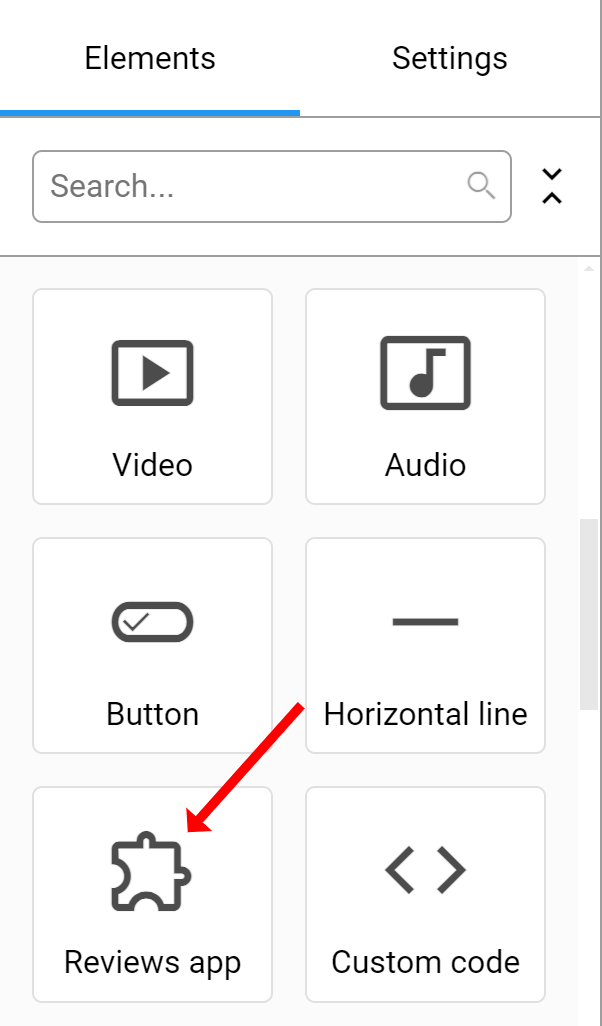Screen dimensions: 602x1026
Task: Collapse all element groups
Action: point(552,186)
